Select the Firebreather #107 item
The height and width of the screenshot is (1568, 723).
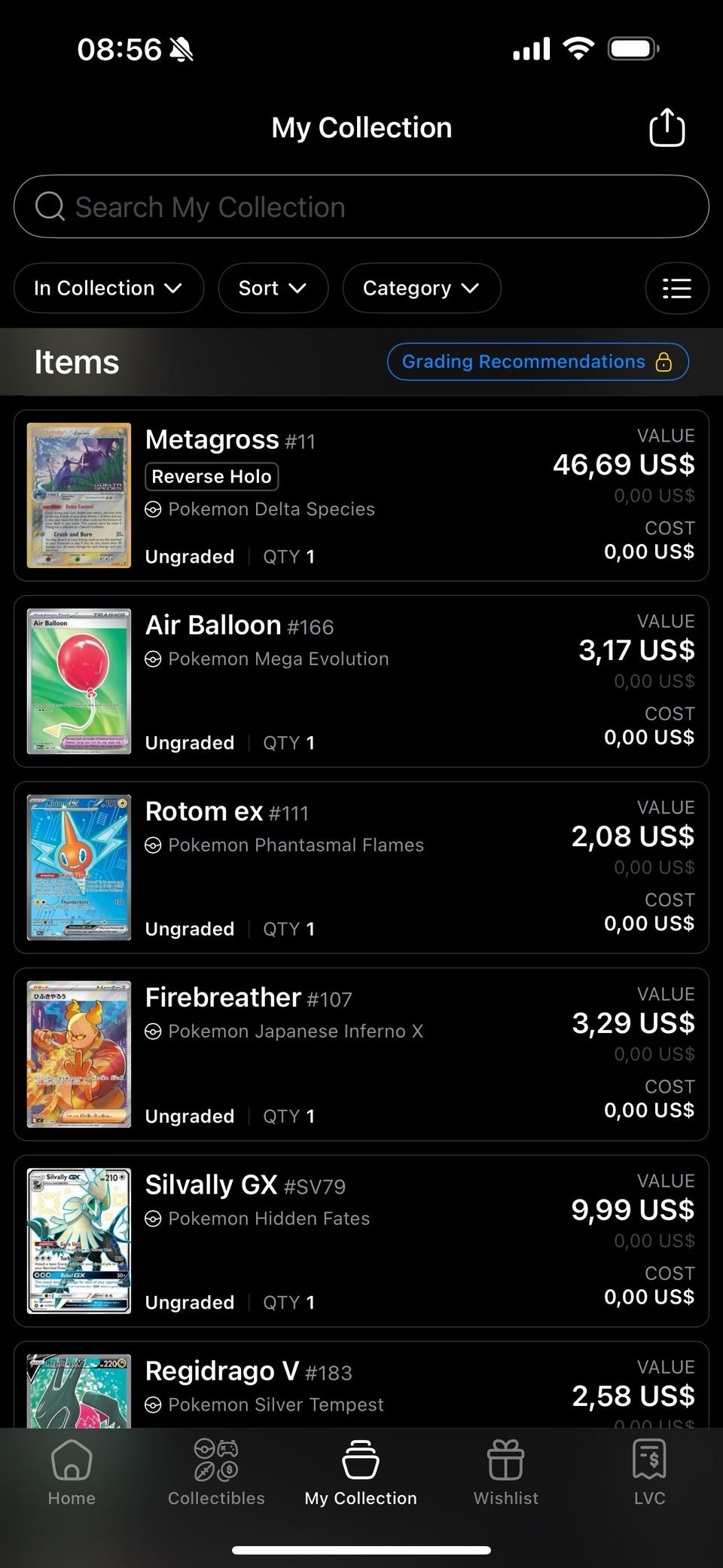[x=361, y=1053]
